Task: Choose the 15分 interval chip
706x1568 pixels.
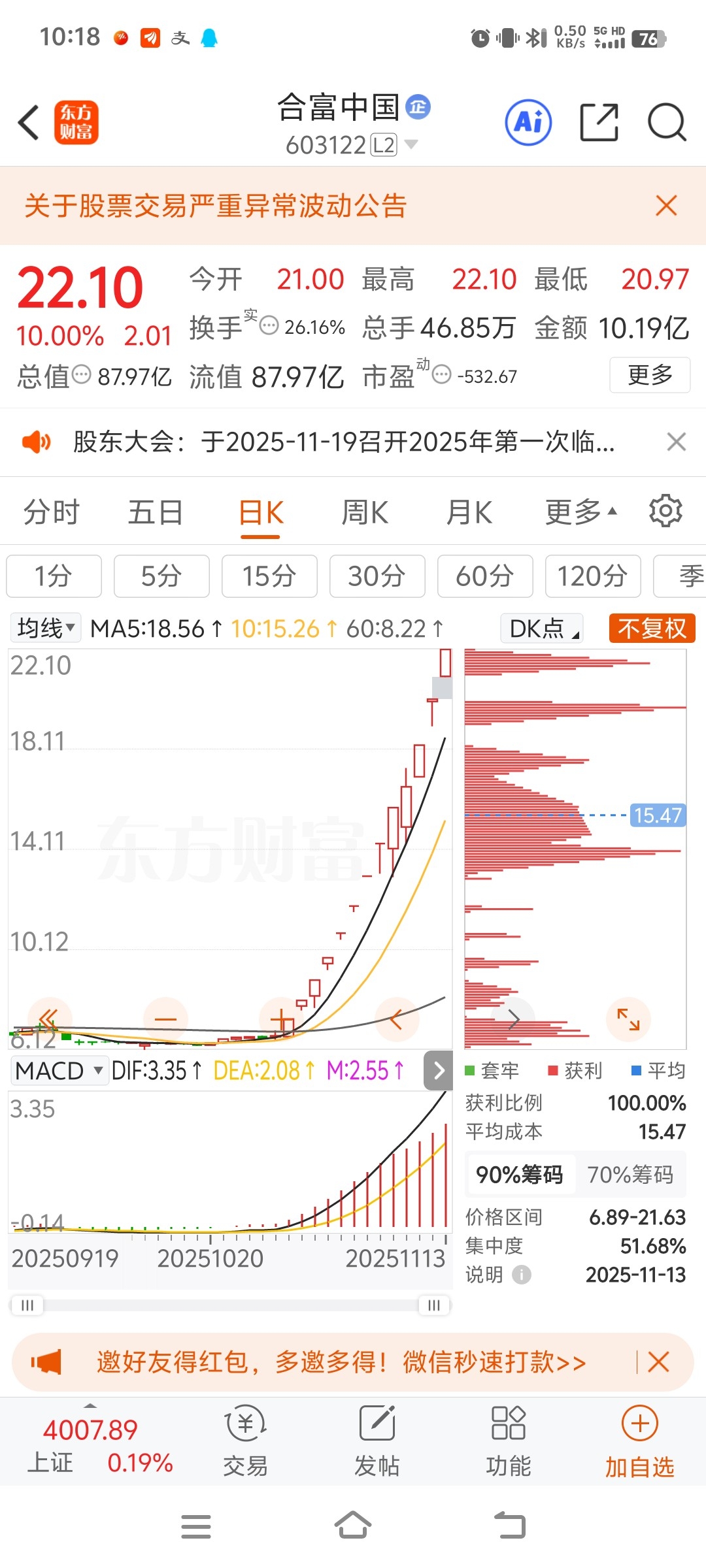Action: coord(269,576)
